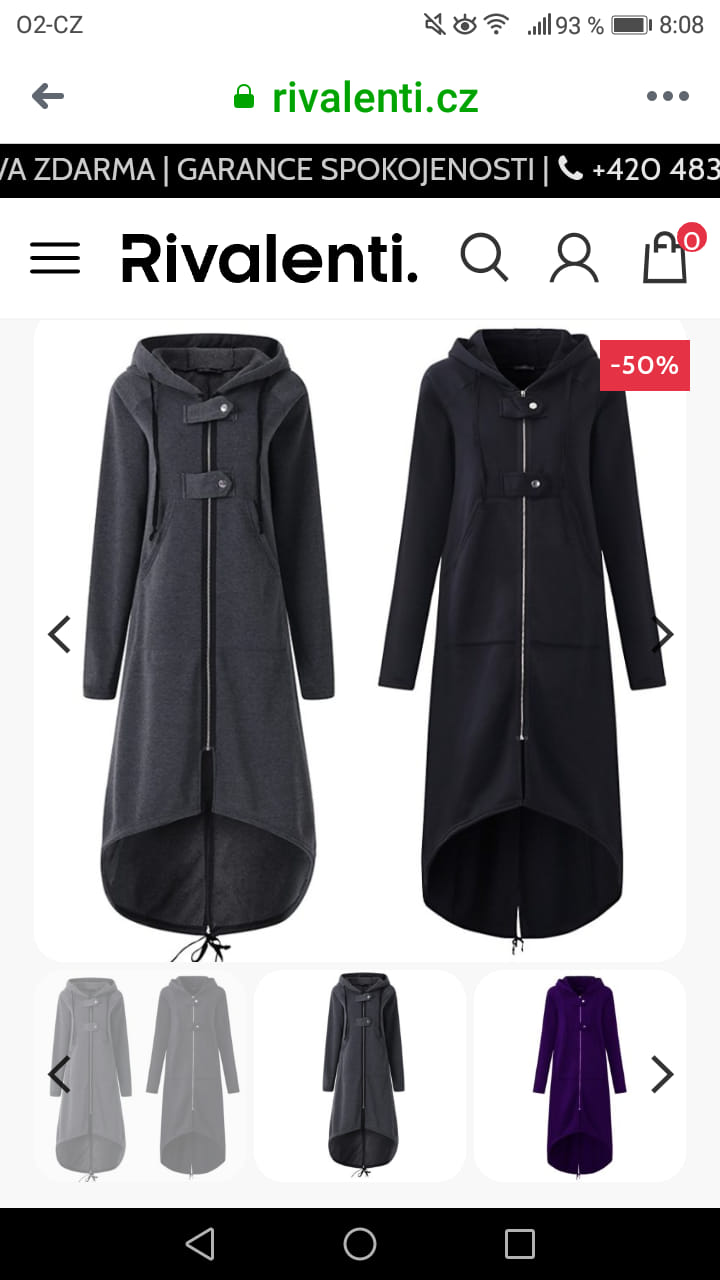Move thumbnail strip to previous images

(60, 1075)
